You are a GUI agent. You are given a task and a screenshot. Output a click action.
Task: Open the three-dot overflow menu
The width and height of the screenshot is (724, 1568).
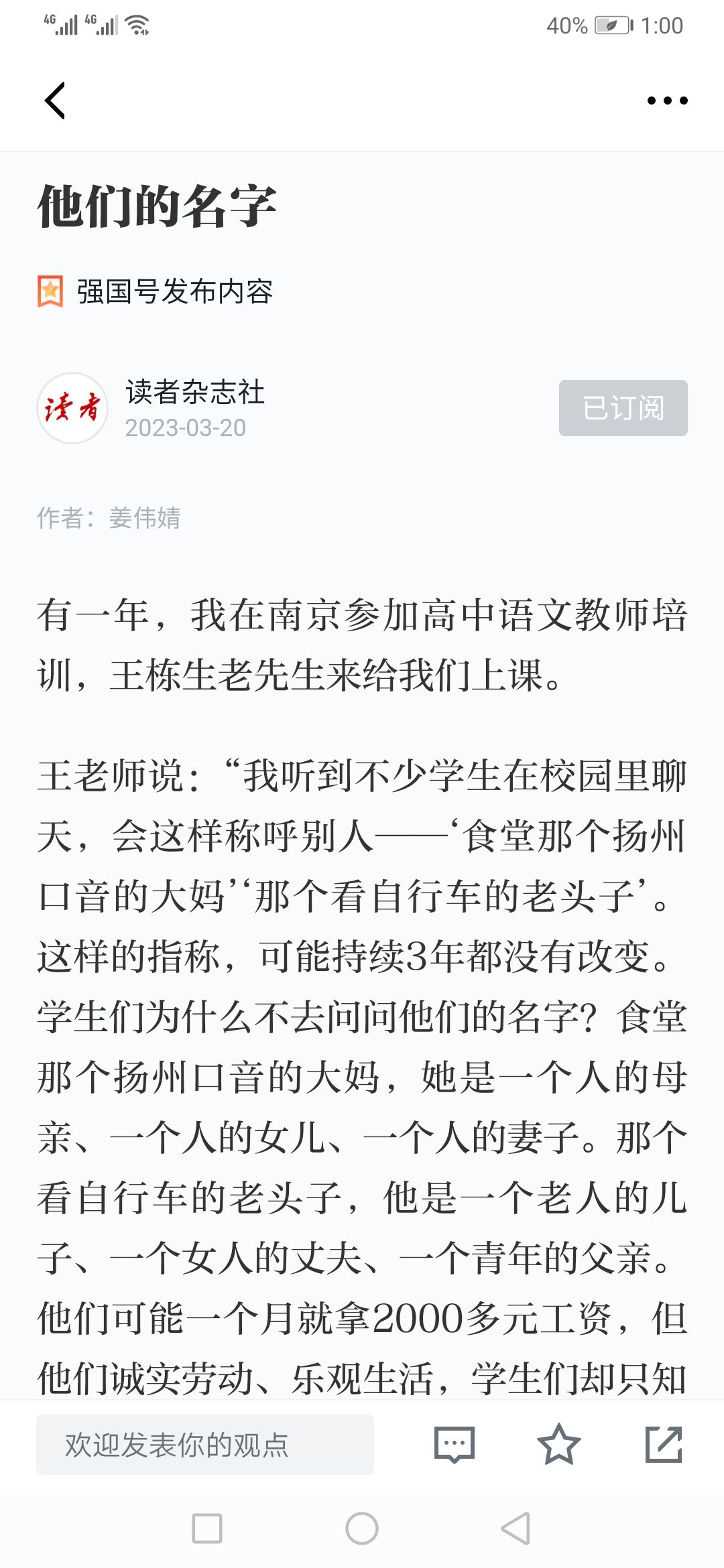pos(667,101)
